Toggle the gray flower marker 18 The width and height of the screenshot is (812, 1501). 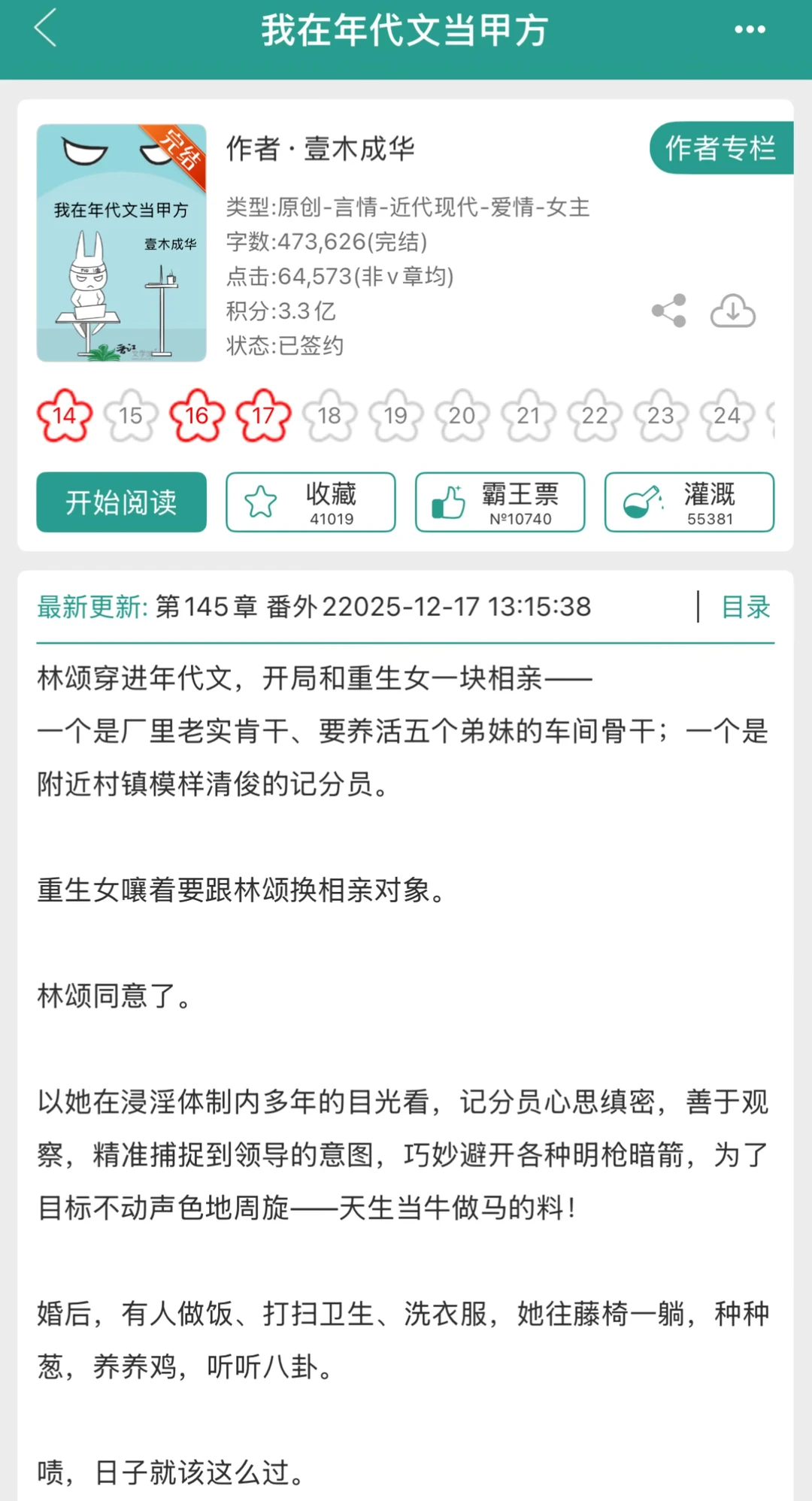(x=329, y=416)
